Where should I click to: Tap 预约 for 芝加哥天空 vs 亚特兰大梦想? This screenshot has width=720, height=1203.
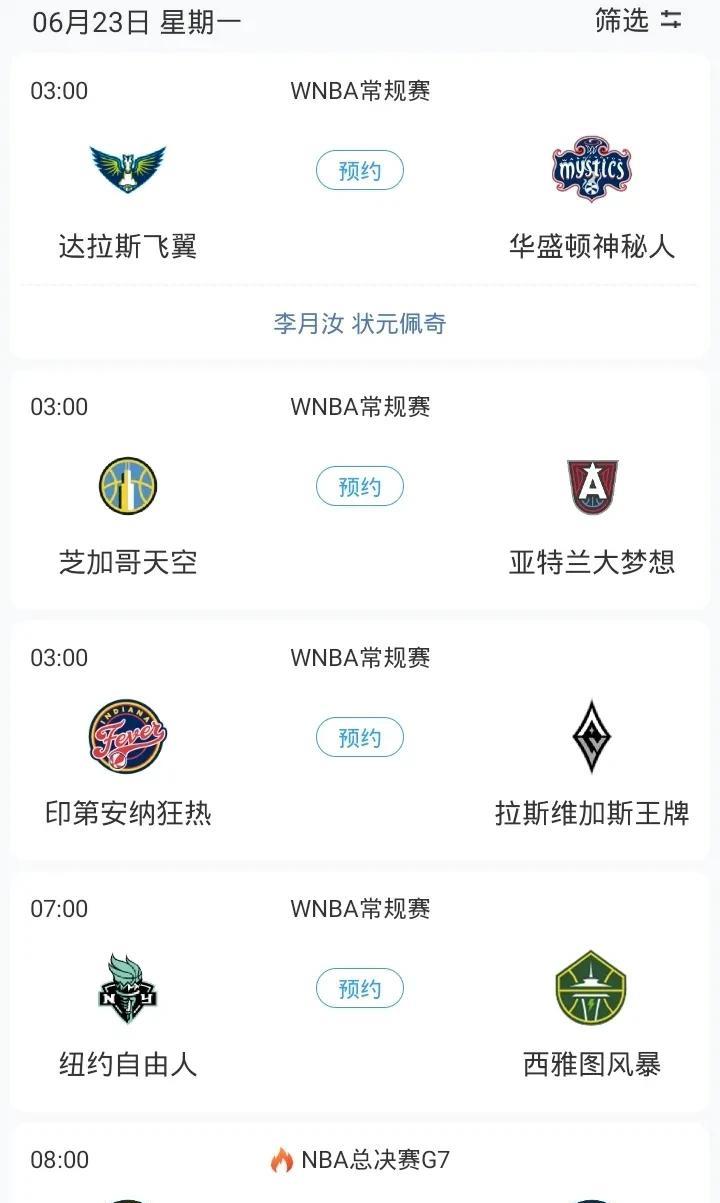(x=360, y=487)
